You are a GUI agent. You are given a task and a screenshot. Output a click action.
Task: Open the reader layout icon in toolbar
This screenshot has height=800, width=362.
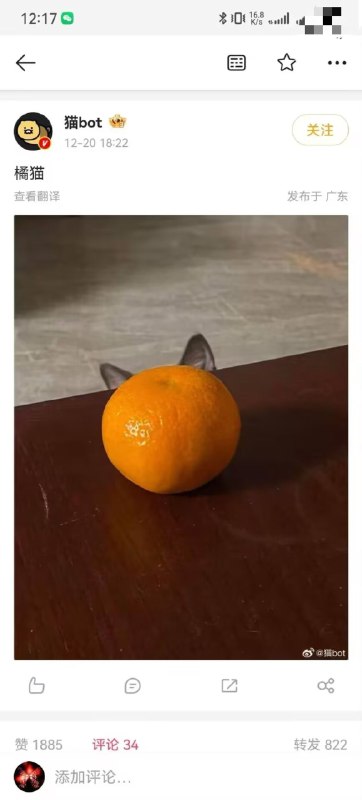tap(236, 63)
